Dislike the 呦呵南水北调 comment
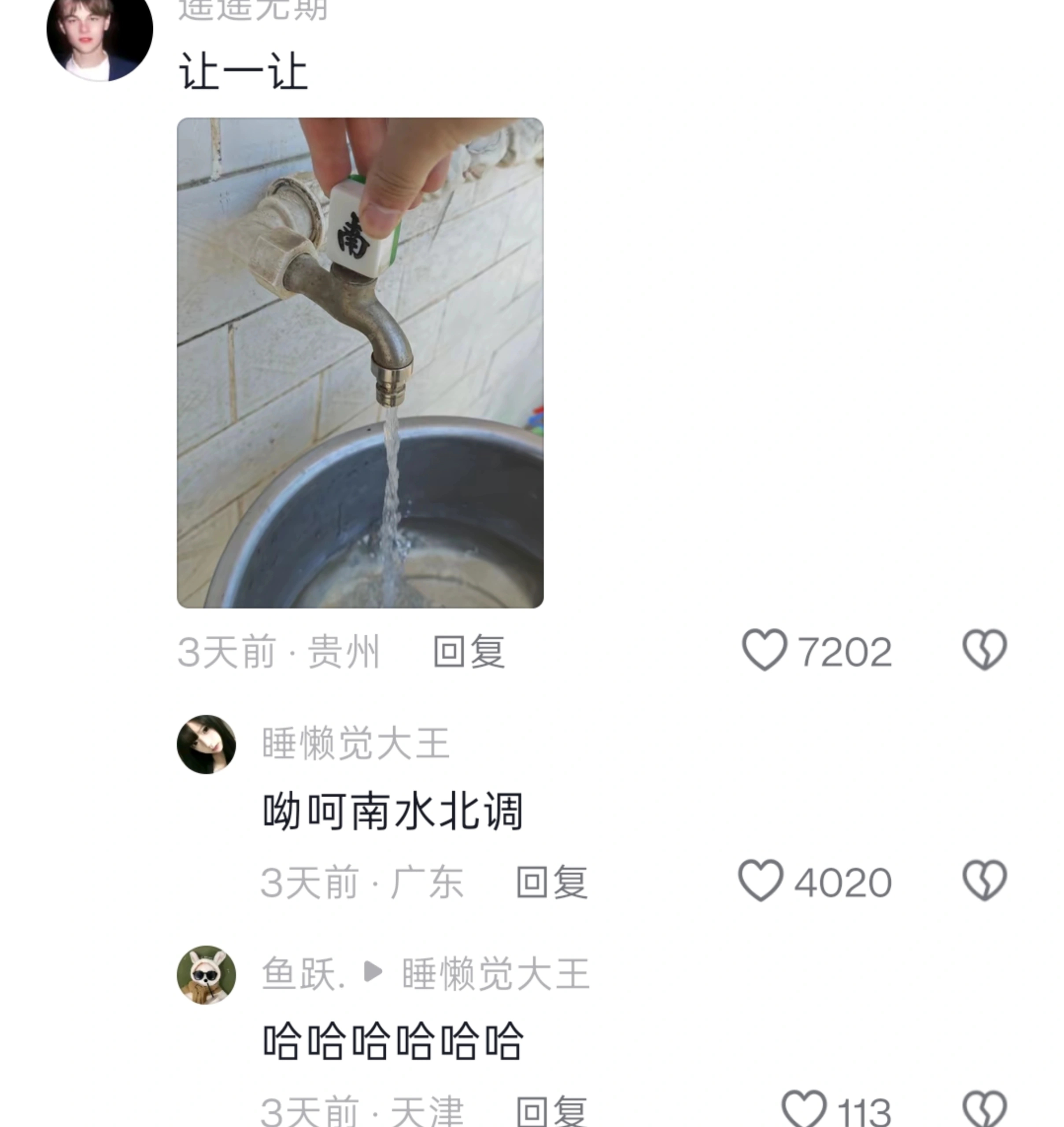 (985, 881)
